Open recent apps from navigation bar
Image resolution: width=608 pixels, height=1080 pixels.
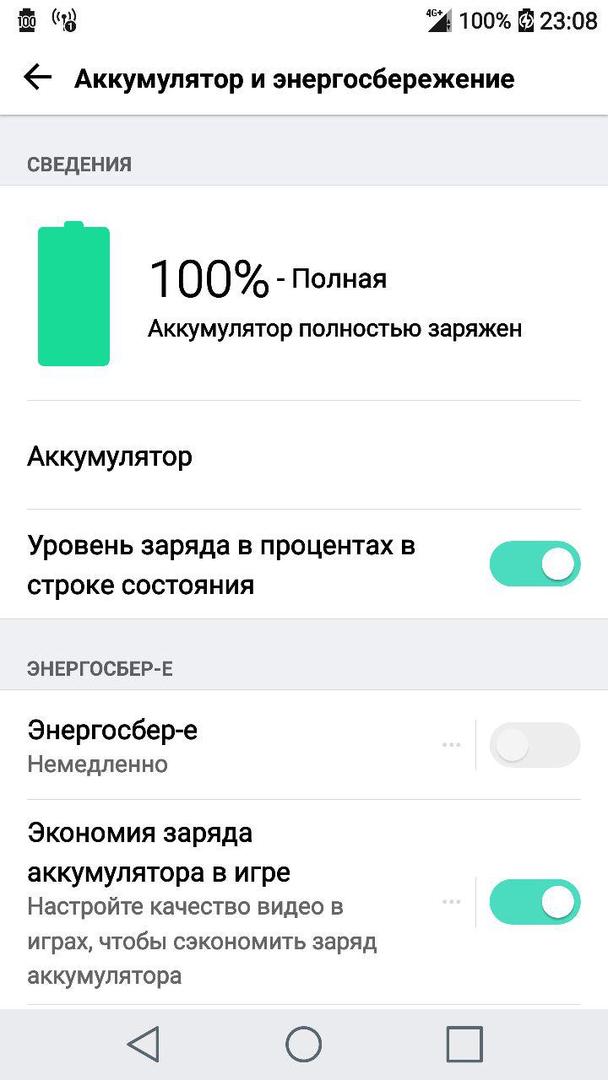click(x=464, y=1044)
